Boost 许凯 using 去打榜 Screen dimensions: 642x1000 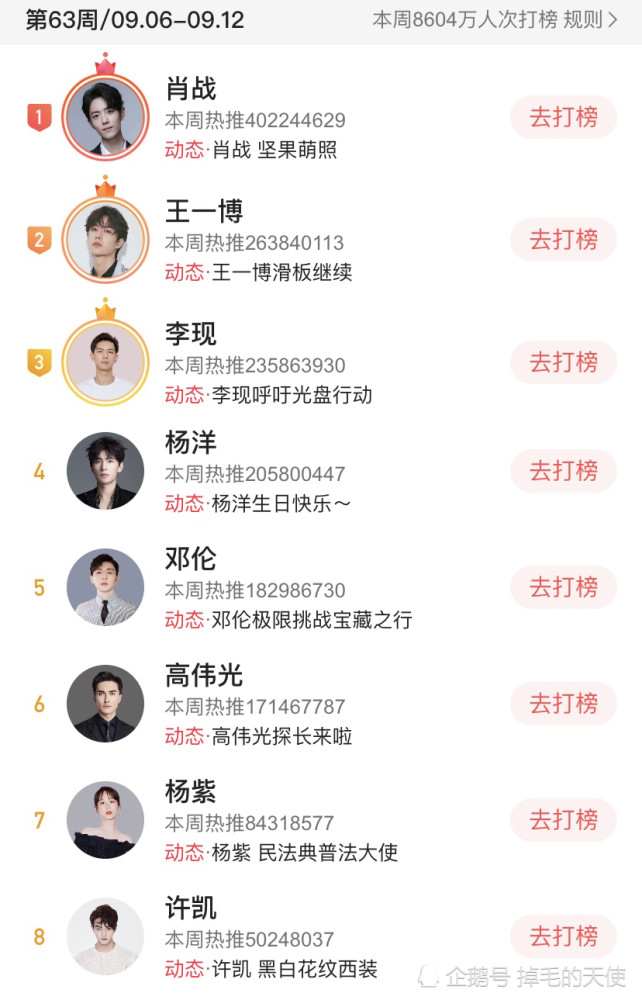click(x=563, y=937)
